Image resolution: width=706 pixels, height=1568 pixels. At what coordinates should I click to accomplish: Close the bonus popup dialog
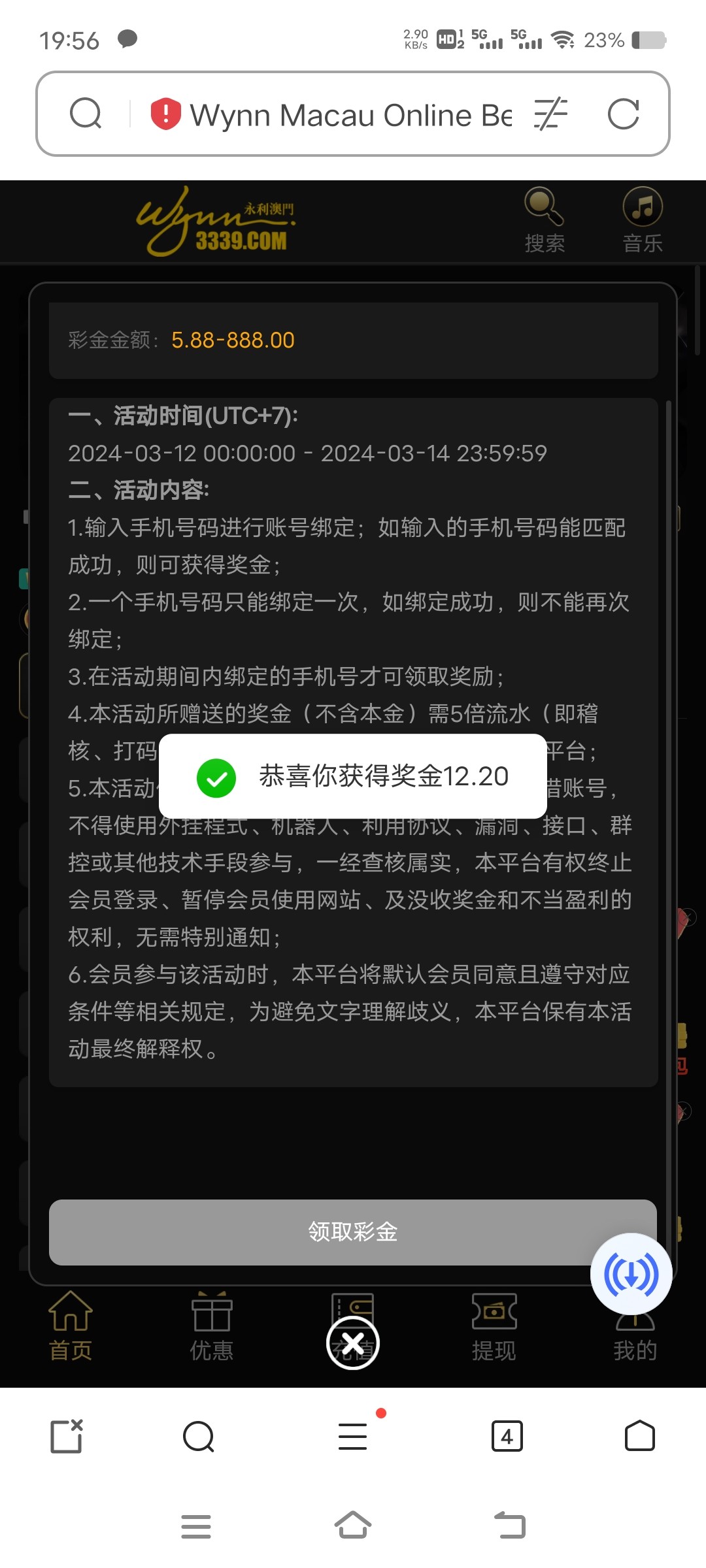353,1343
